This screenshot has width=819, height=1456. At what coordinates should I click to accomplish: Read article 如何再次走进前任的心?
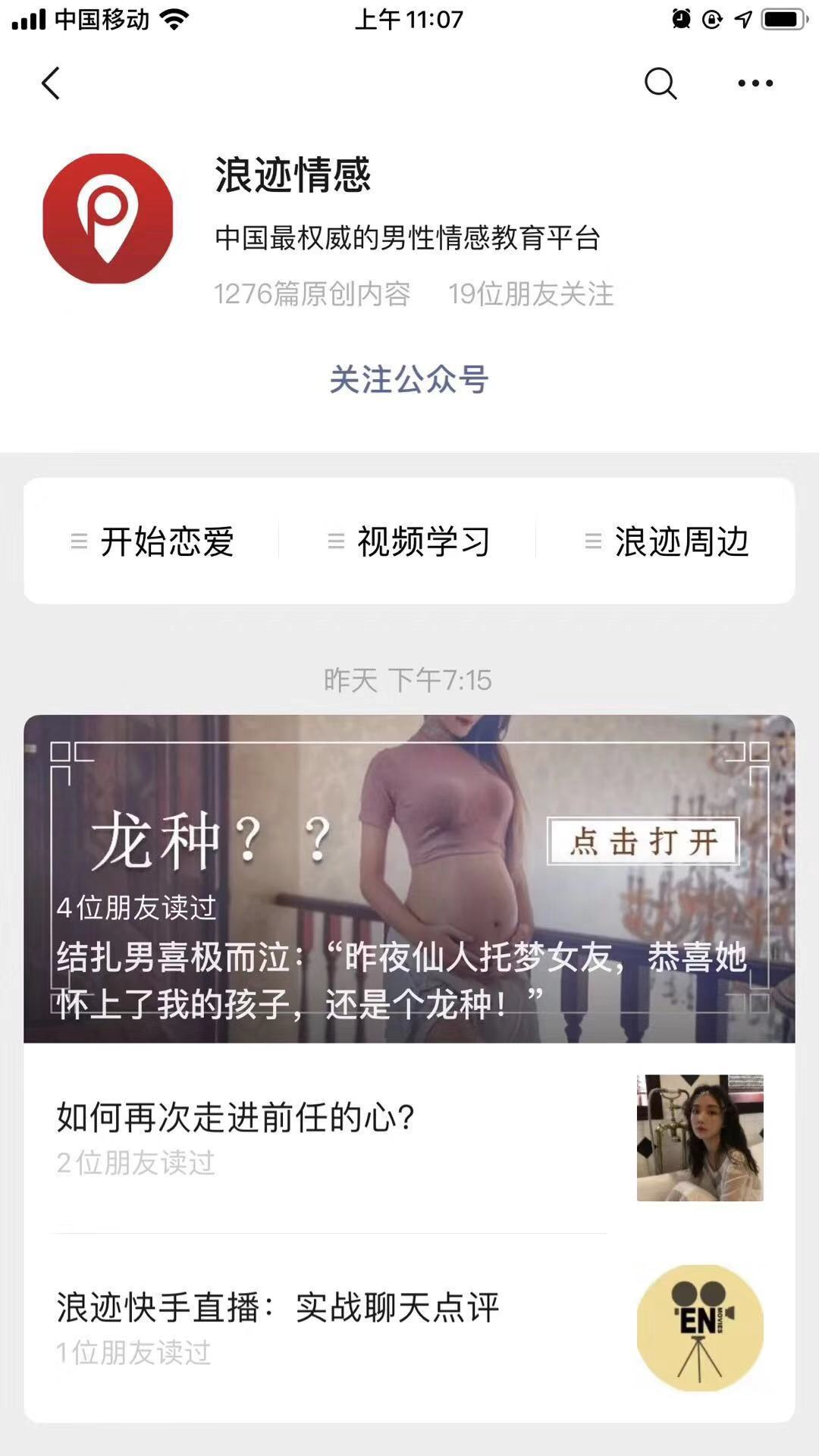(x=236, y=1118)
